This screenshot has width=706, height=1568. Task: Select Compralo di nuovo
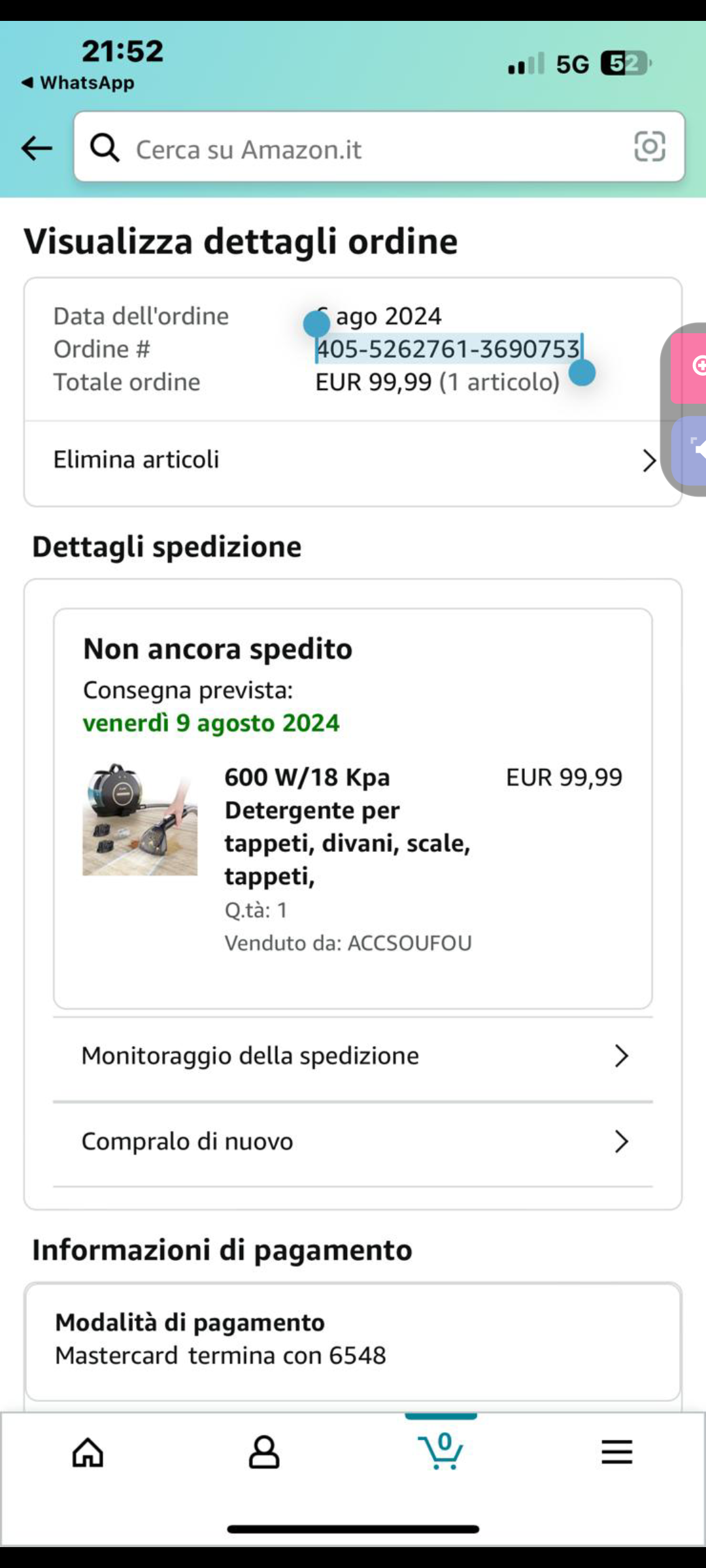coord(353,1141)
